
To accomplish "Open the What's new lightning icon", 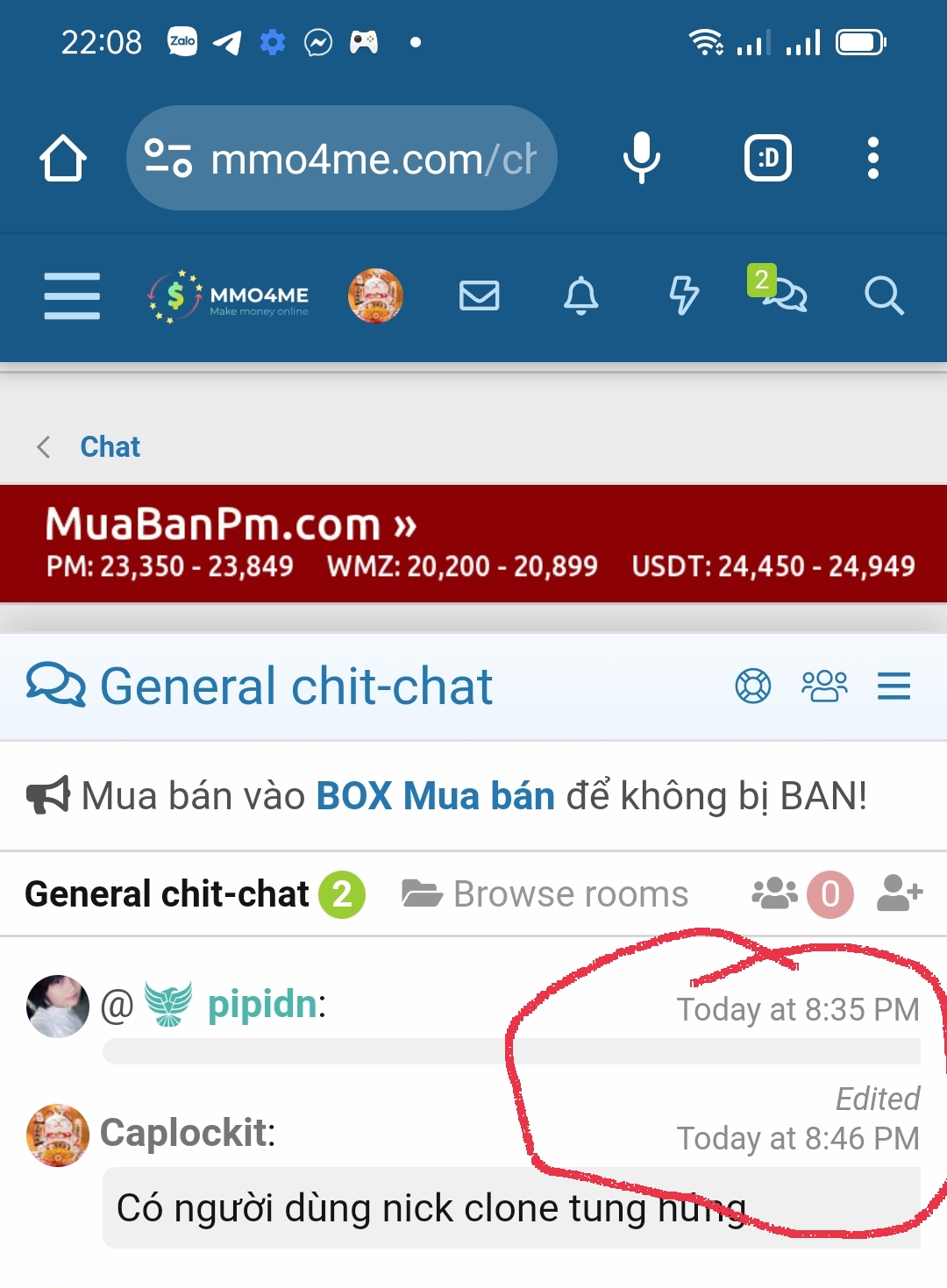I will click(684, 295).
